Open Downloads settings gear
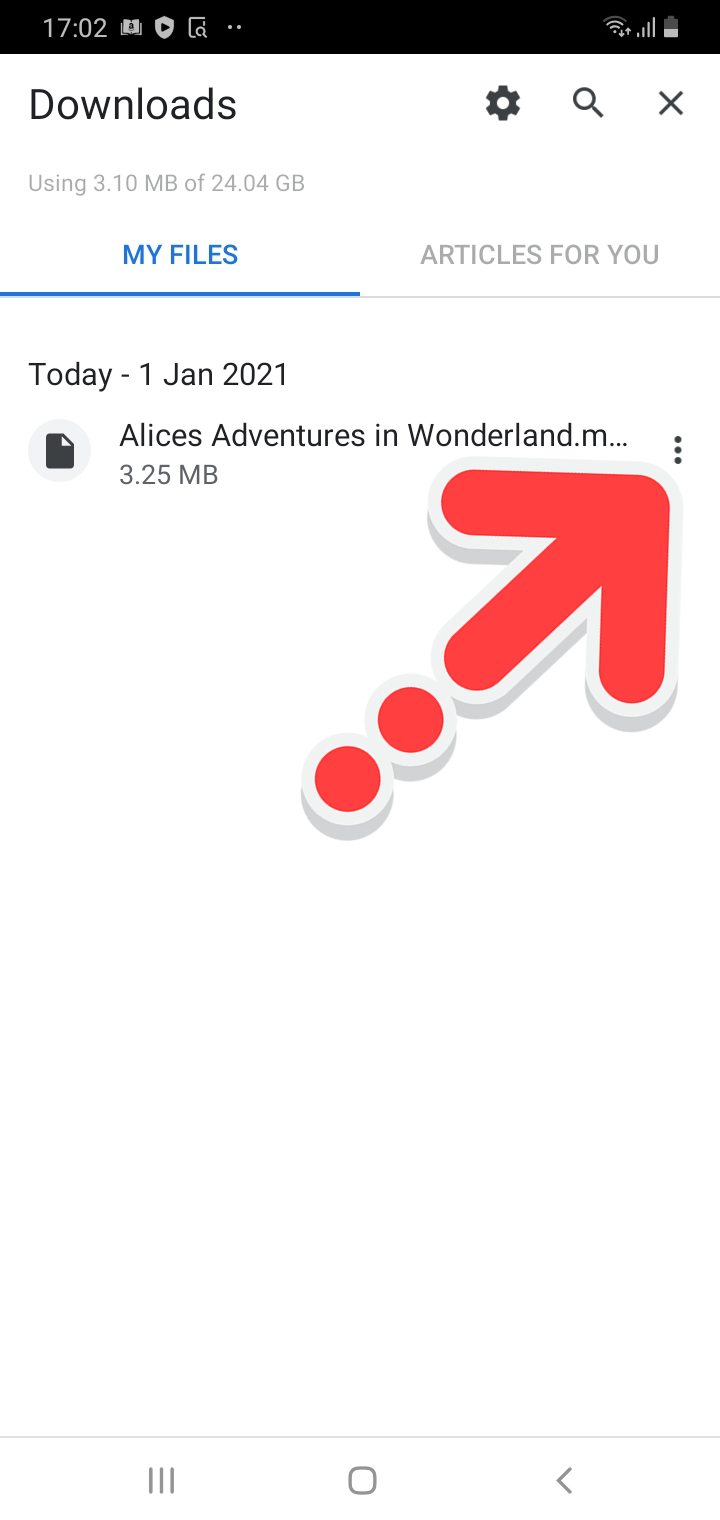 coord(503,103)
